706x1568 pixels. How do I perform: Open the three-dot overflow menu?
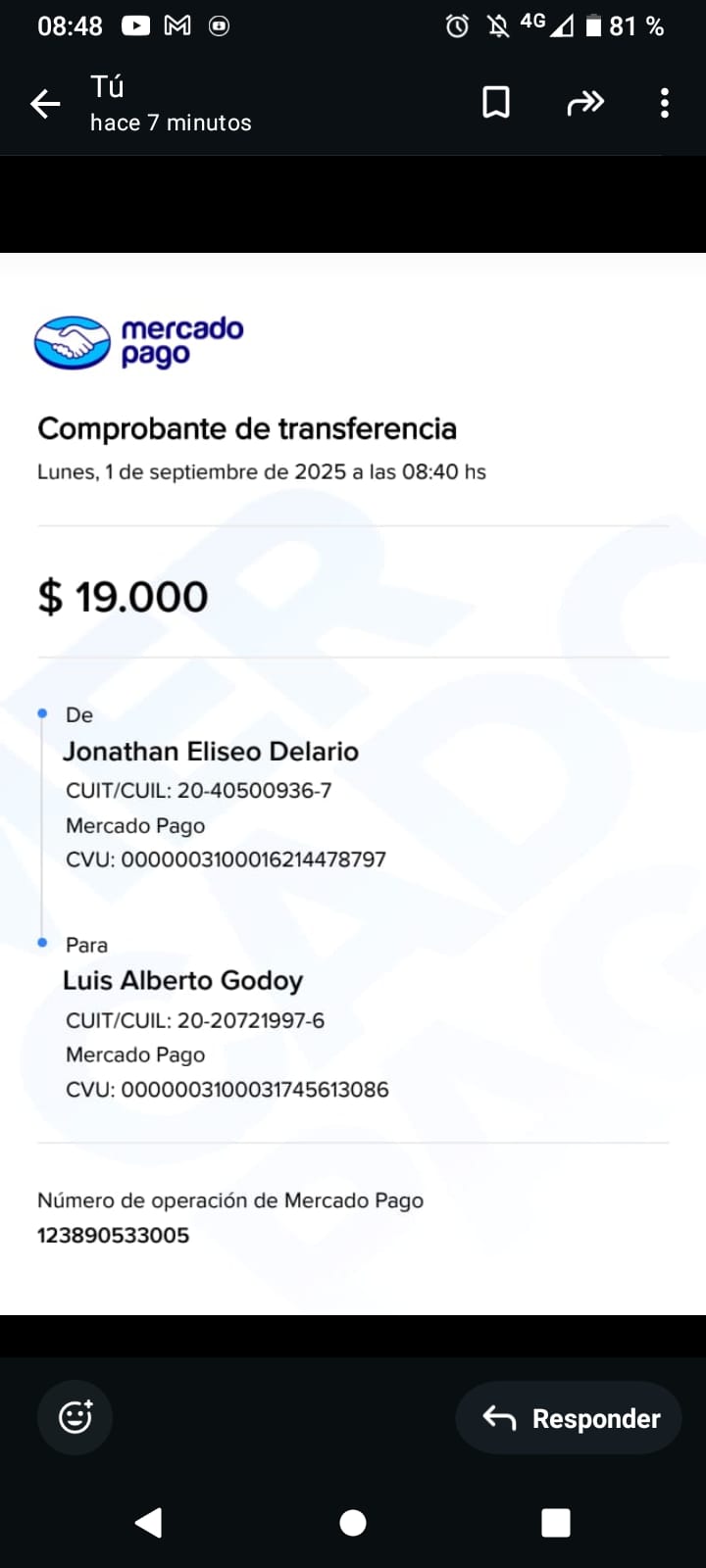point(665,103)
